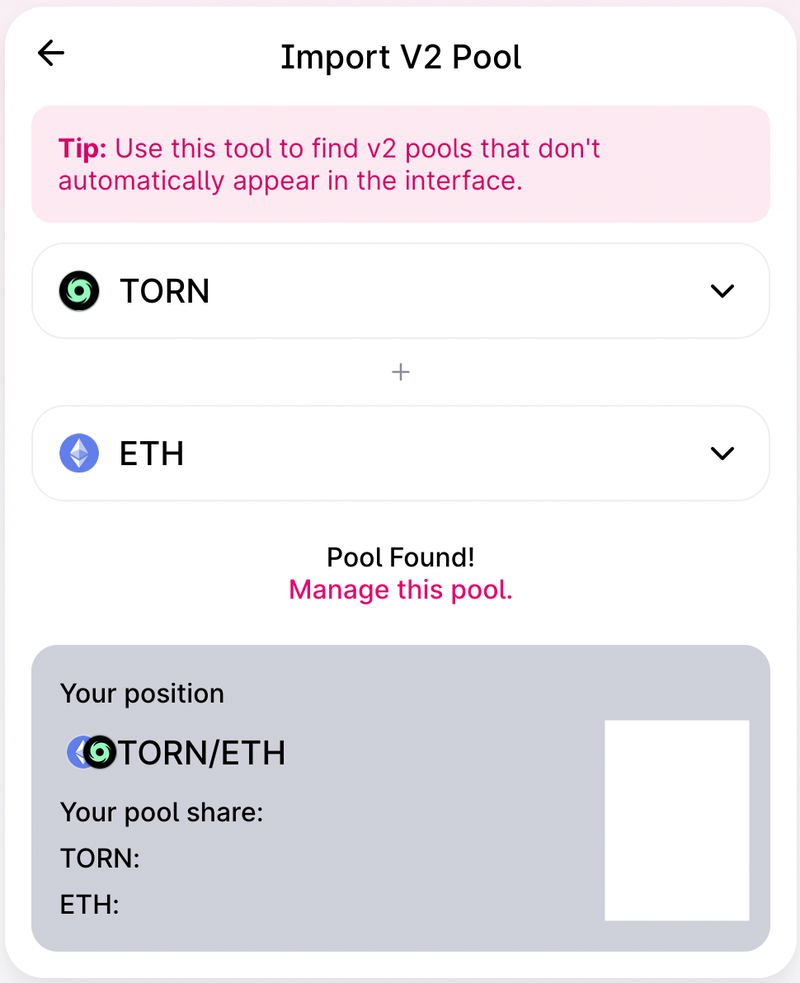Open the TORN token selector dropdown
This screenshot has width=800, height=983.
coord(400,291)
